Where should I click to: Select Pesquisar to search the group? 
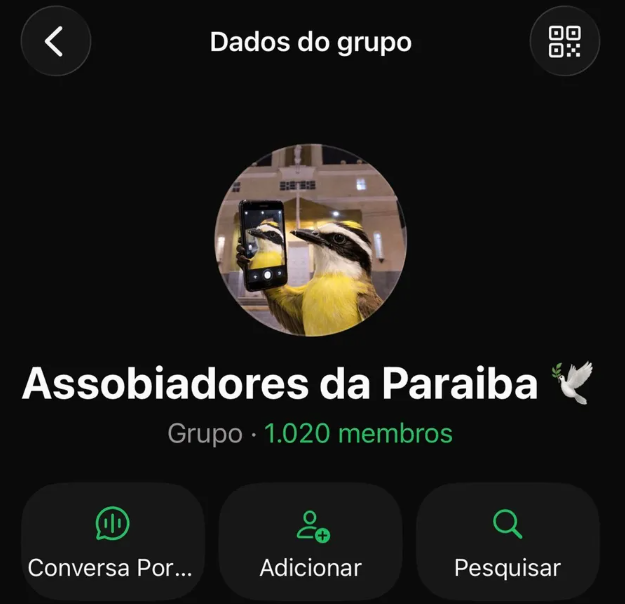pos(508,543)
